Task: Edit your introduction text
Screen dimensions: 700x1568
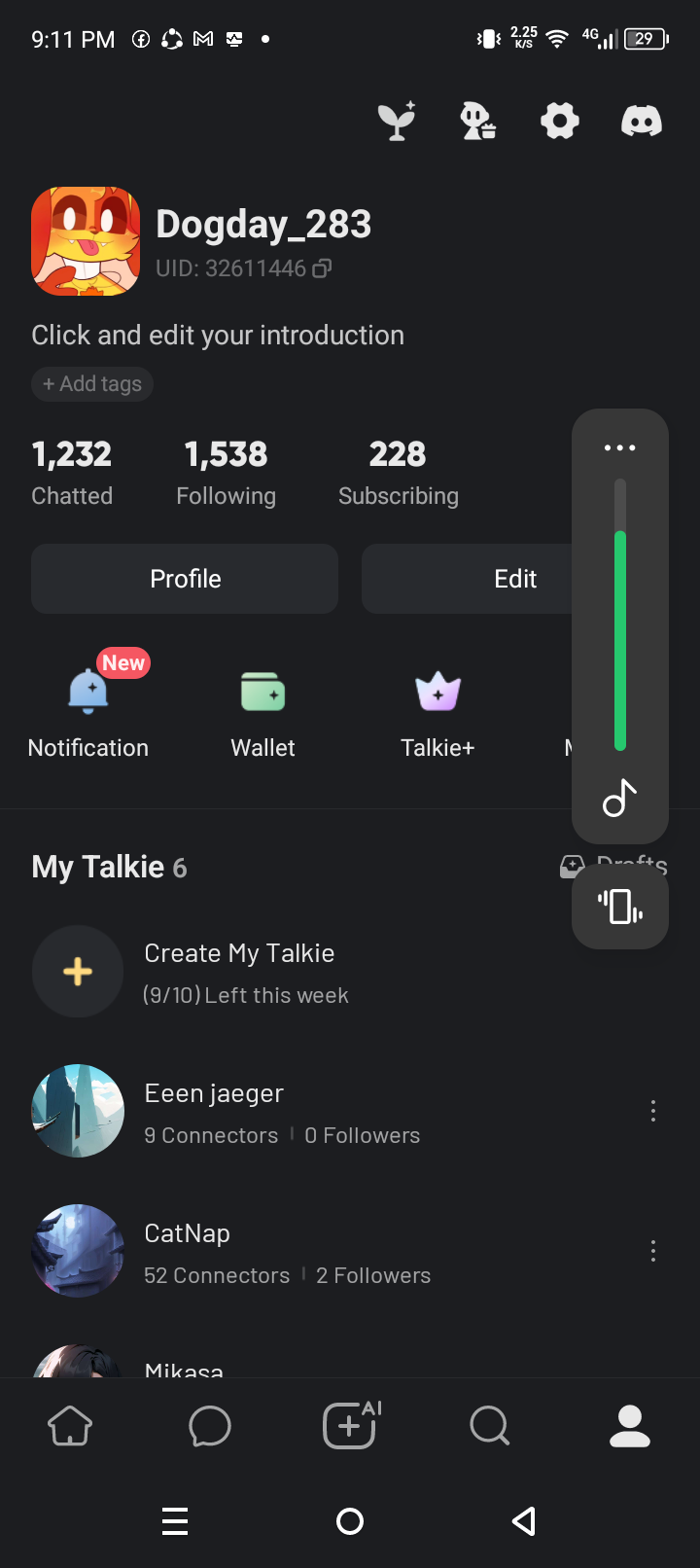Action: (x=218, y=336)
